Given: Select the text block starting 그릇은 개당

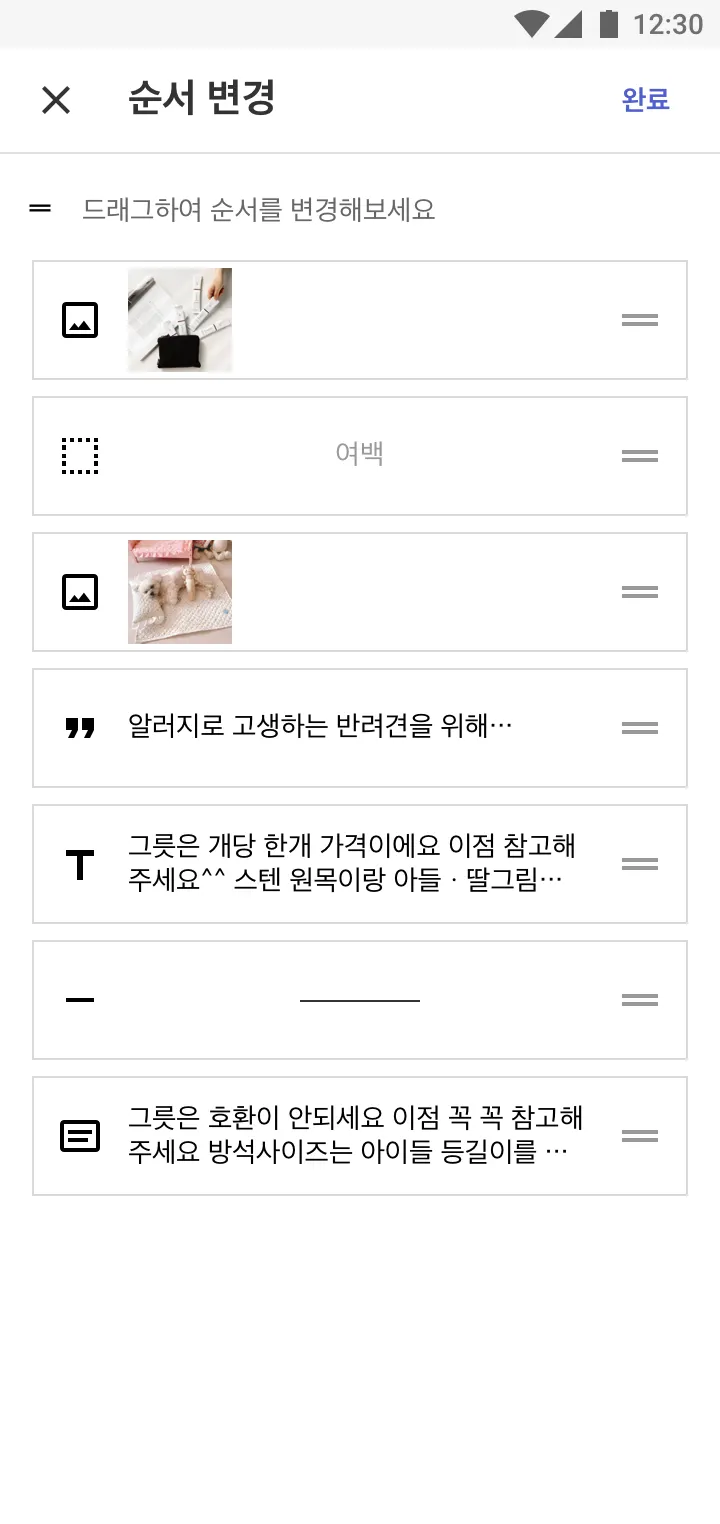Looking at the screenshot, I should [x=350, y=864].
